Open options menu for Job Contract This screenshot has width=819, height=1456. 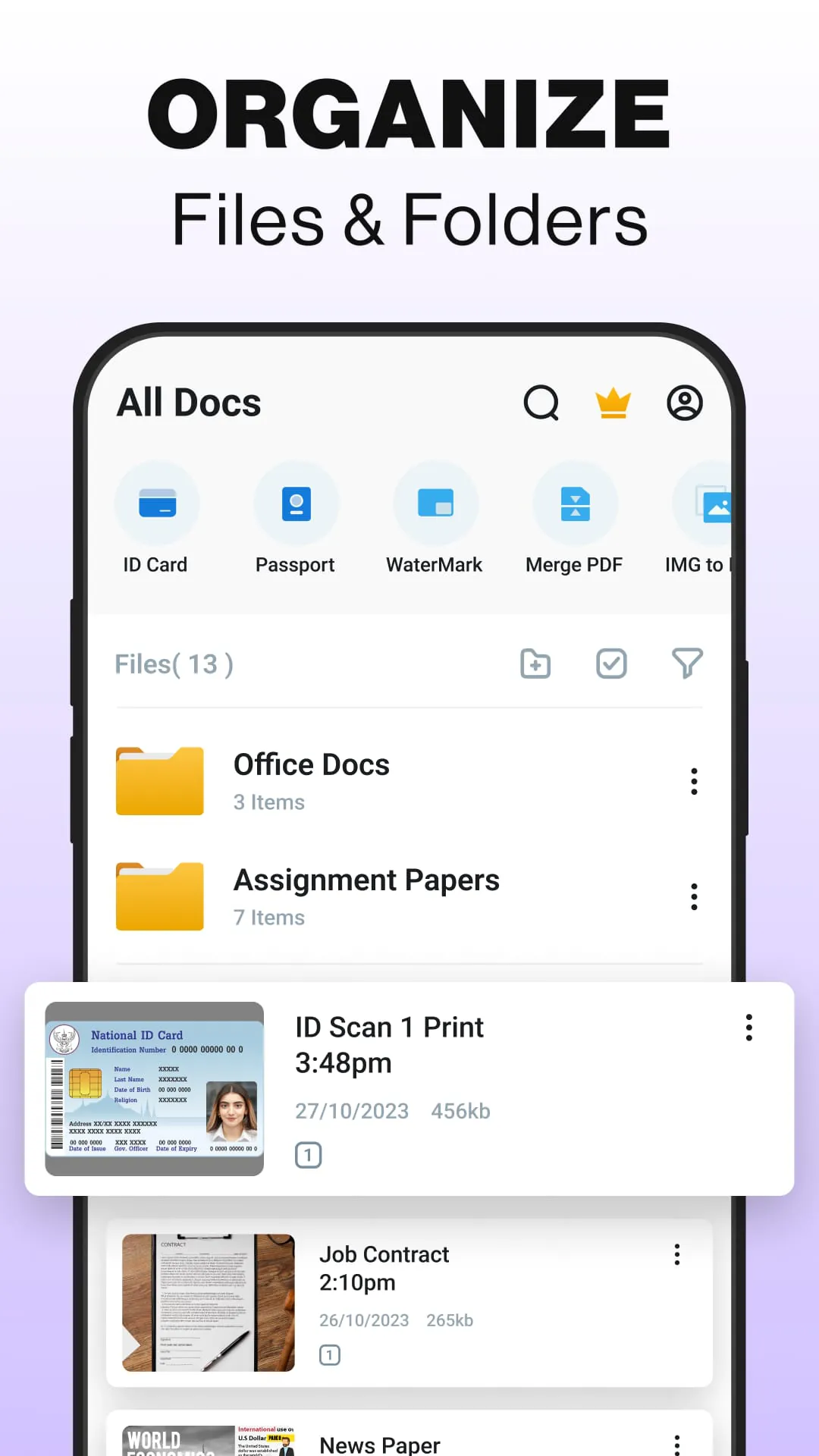[x=677, y=1255]
